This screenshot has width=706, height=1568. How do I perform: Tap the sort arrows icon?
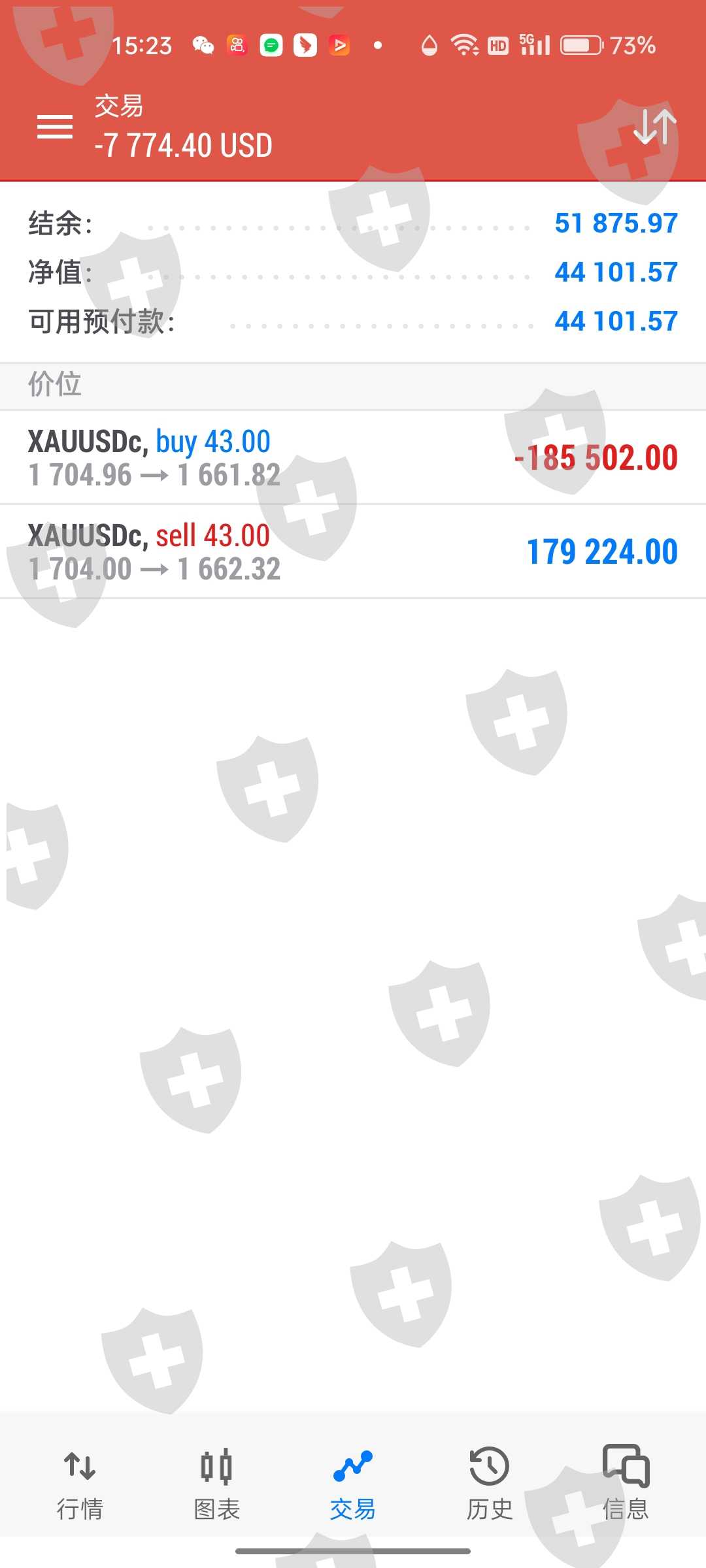(x=654, y=127)
